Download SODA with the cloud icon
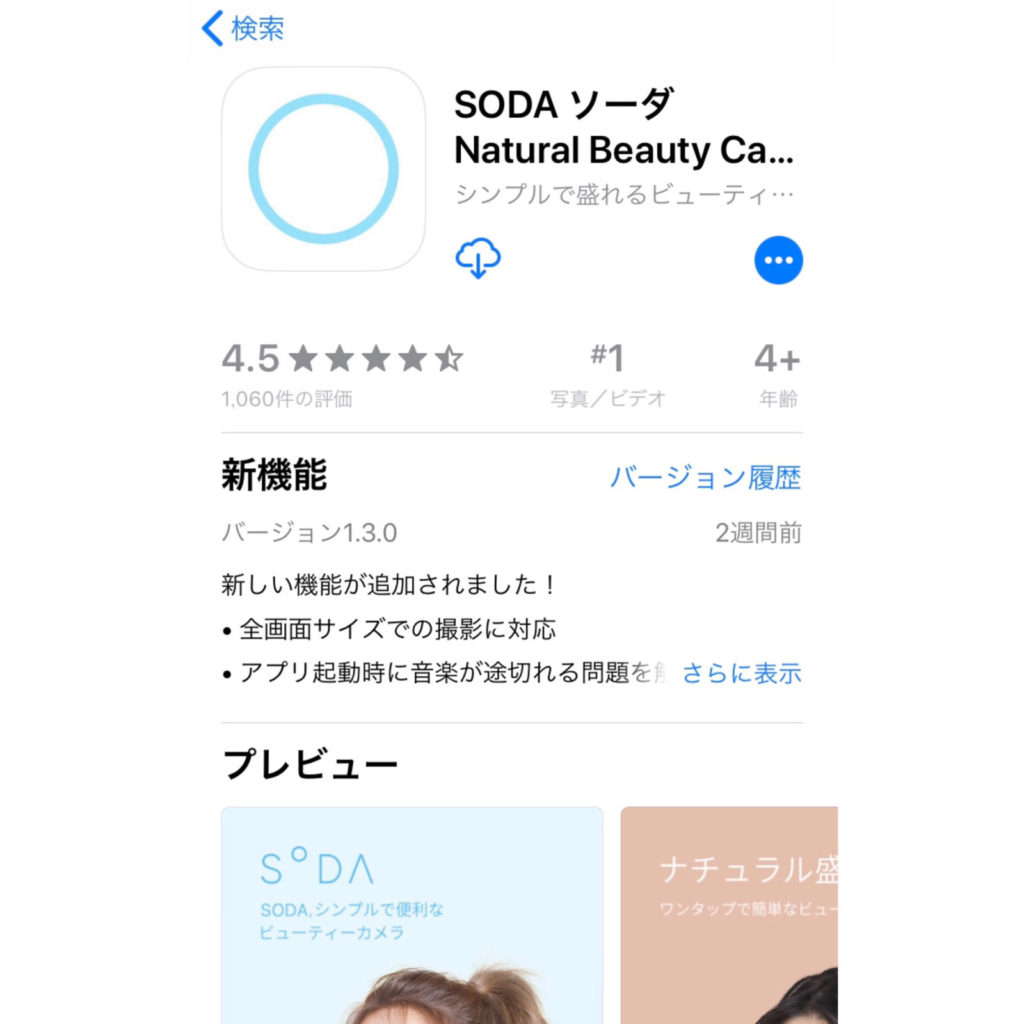The height and width of the screenshot is (1024, 1024). [x=478, y=259]
